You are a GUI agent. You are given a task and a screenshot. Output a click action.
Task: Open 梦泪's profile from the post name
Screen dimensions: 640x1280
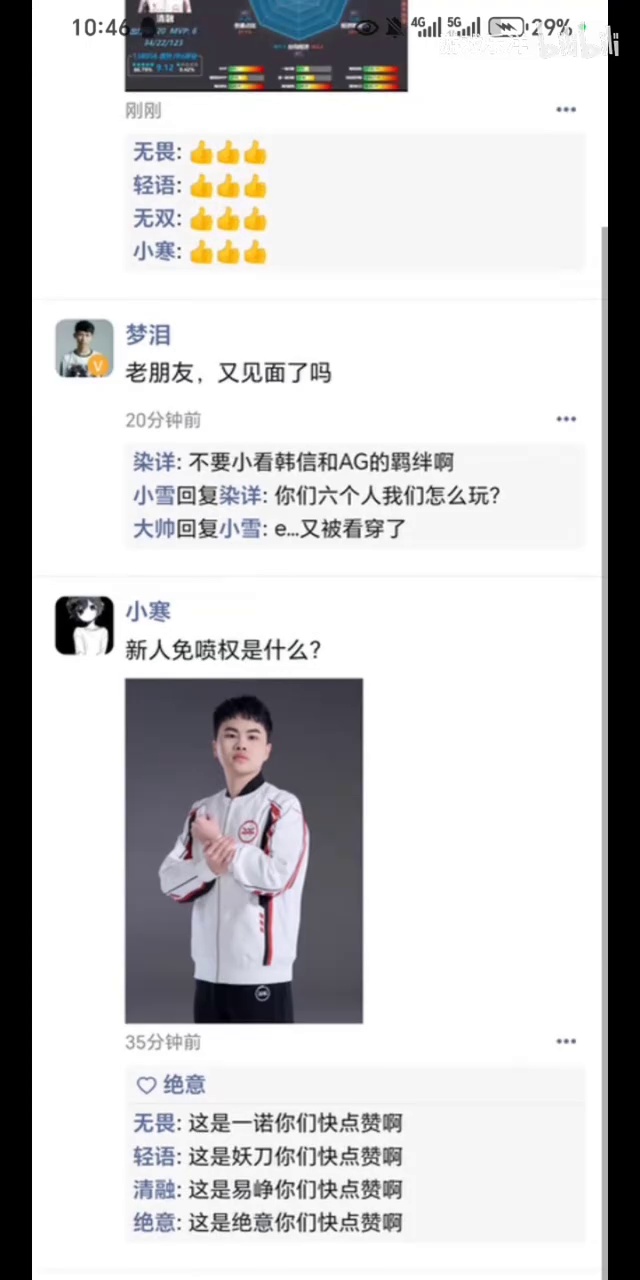[148, 335]
